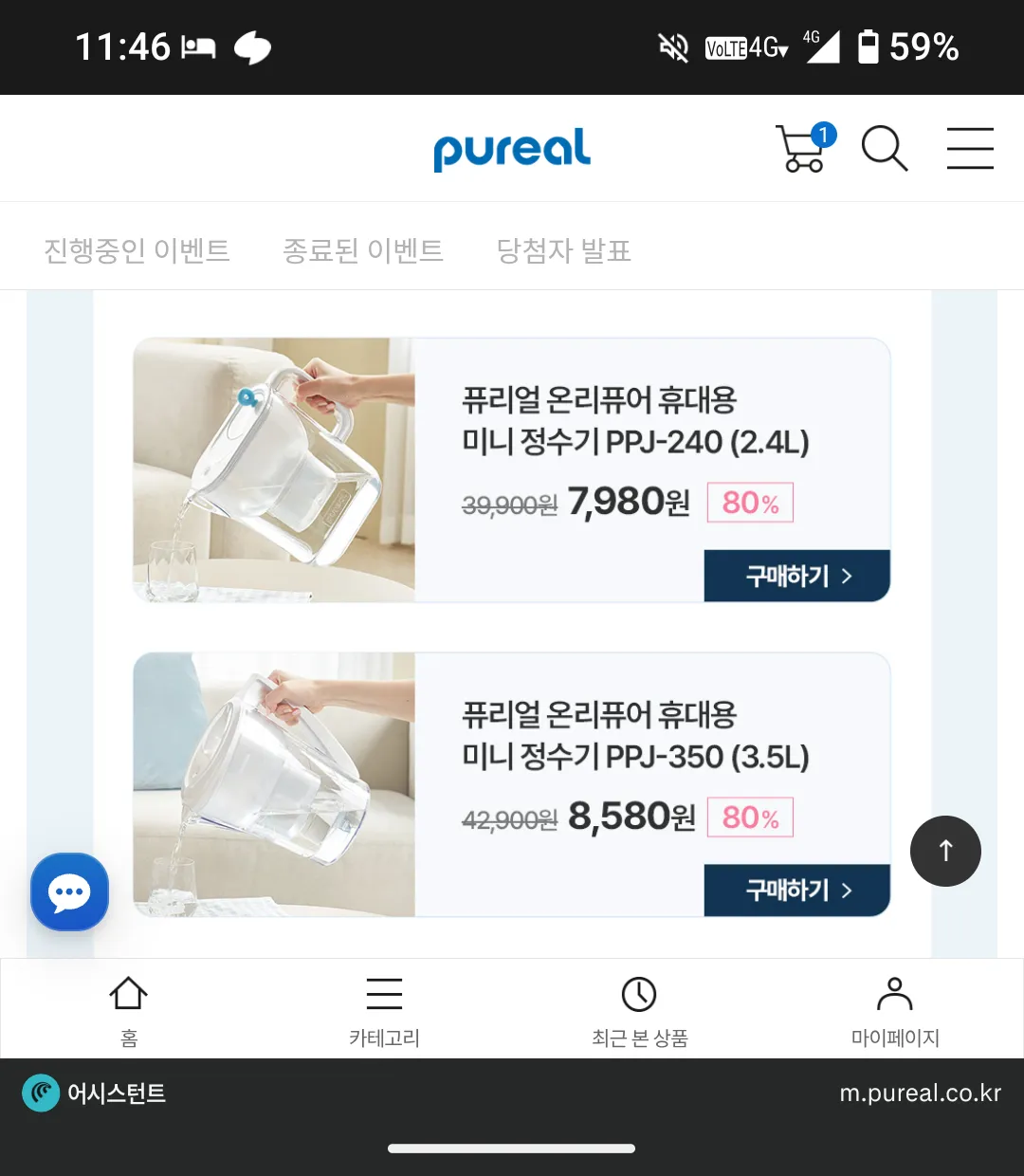Tap 구매하기 for the PPJ-240 purifier
The height and width of the screenshot is (1176, 1024).
(796, 576)
